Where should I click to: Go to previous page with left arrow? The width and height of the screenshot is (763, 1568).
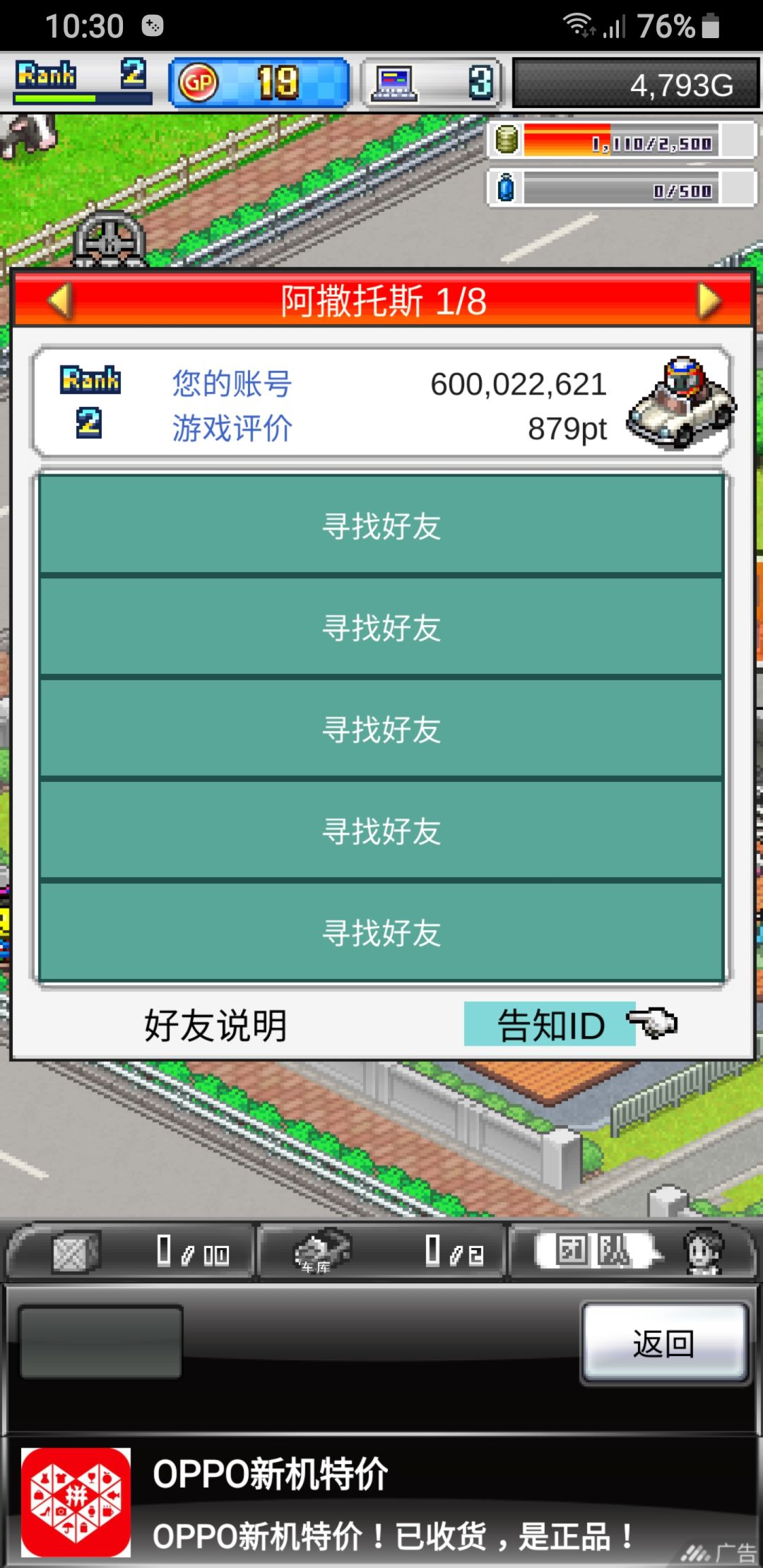[61, 301]
